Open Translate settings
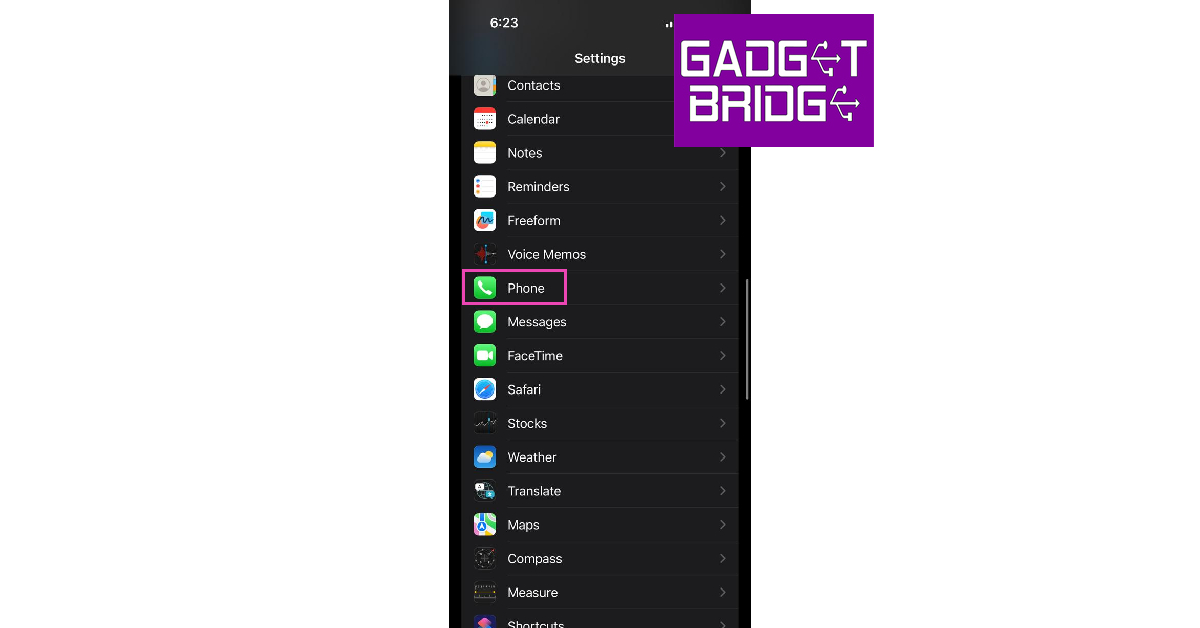Screen dimensions: 1200x628 click(x=534, y=491)
